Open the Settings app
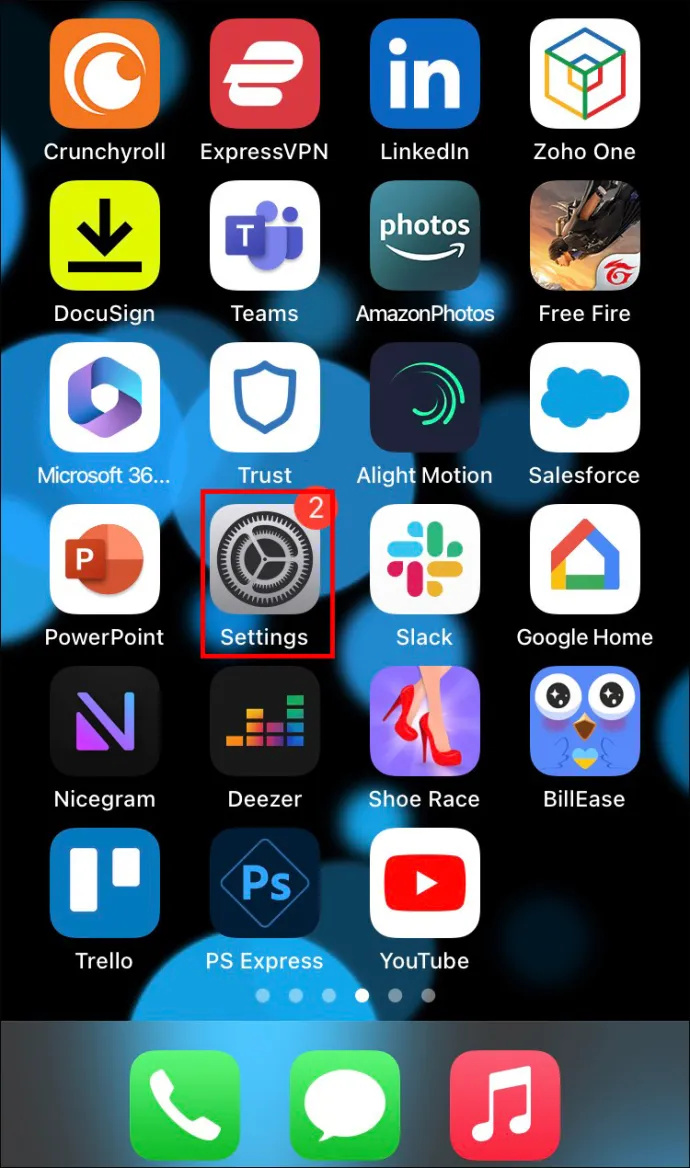The height and width of the screenshot is (1168, 690). point(265,559)
